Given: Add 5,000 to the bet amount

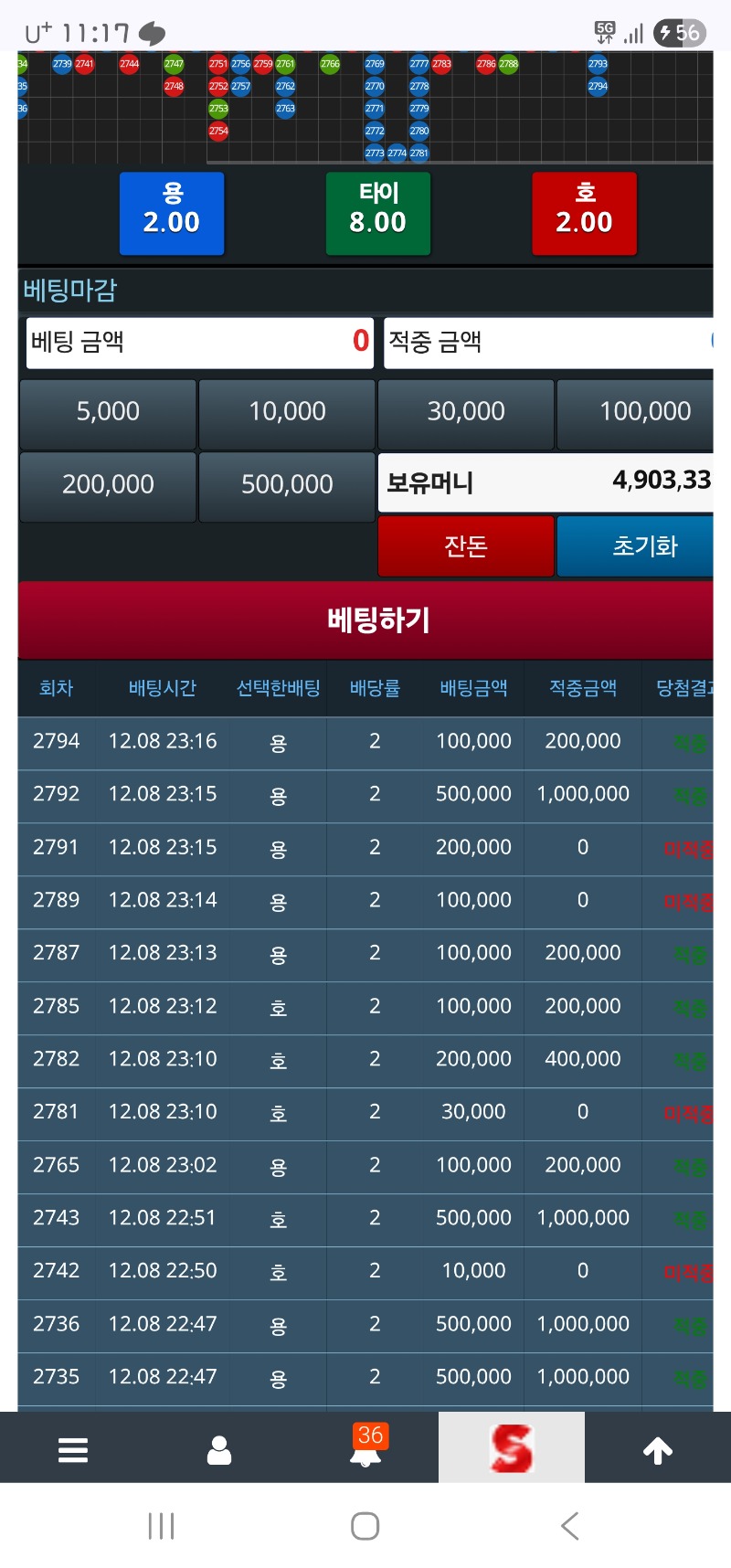Looking at the screenshot, I should coord(108,412).
